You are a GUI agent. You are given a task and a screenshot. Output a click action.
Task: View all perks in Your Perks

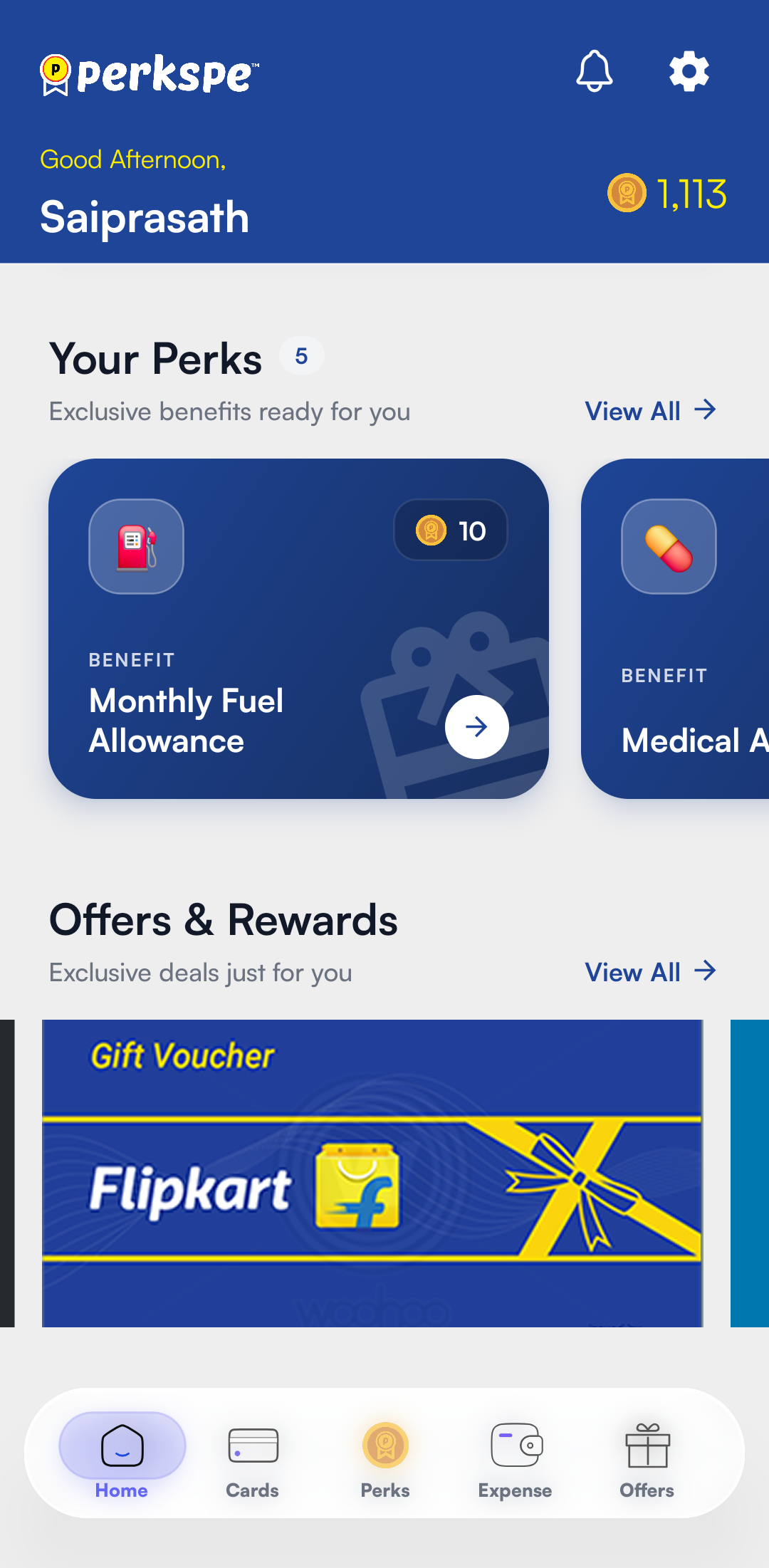coord(649,411)
